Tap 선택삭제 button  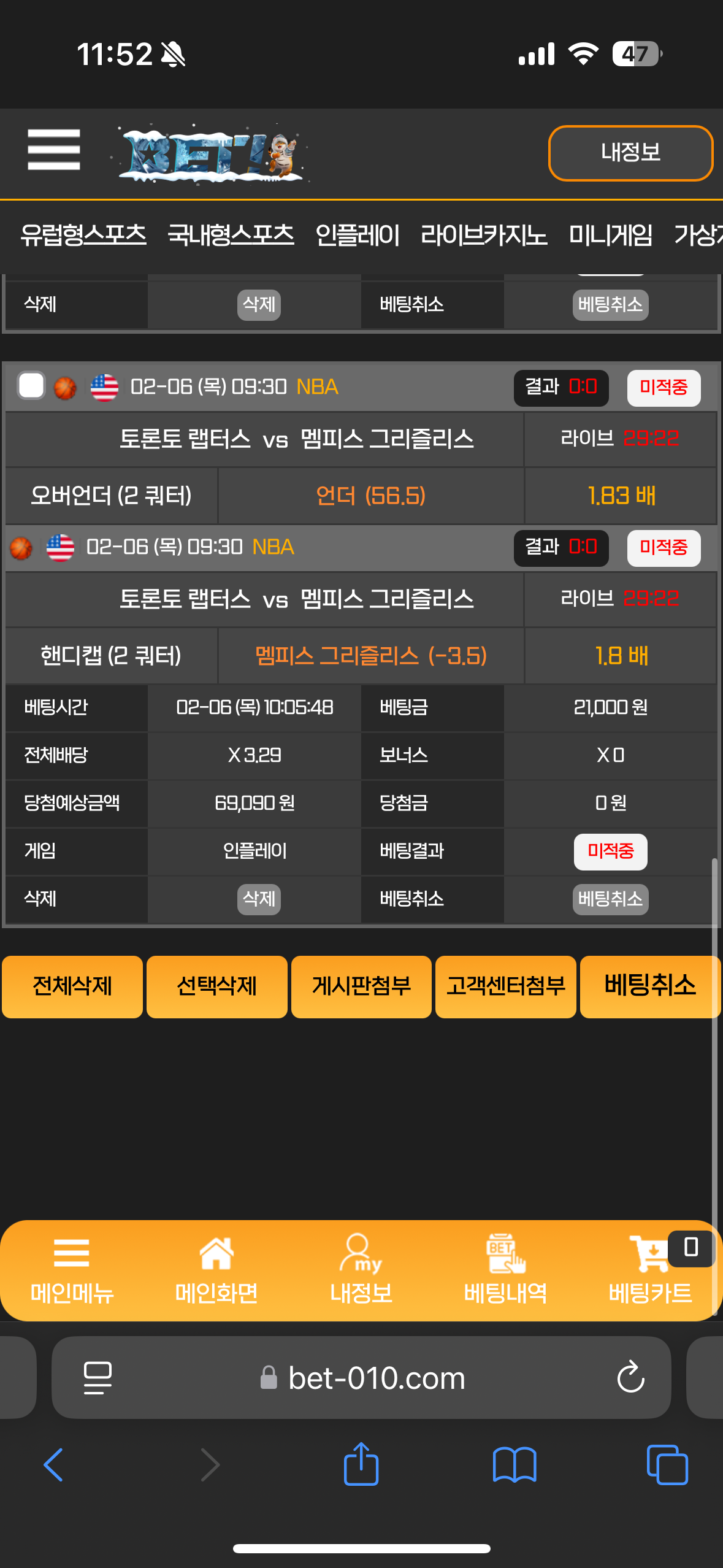tap(216, 986)
